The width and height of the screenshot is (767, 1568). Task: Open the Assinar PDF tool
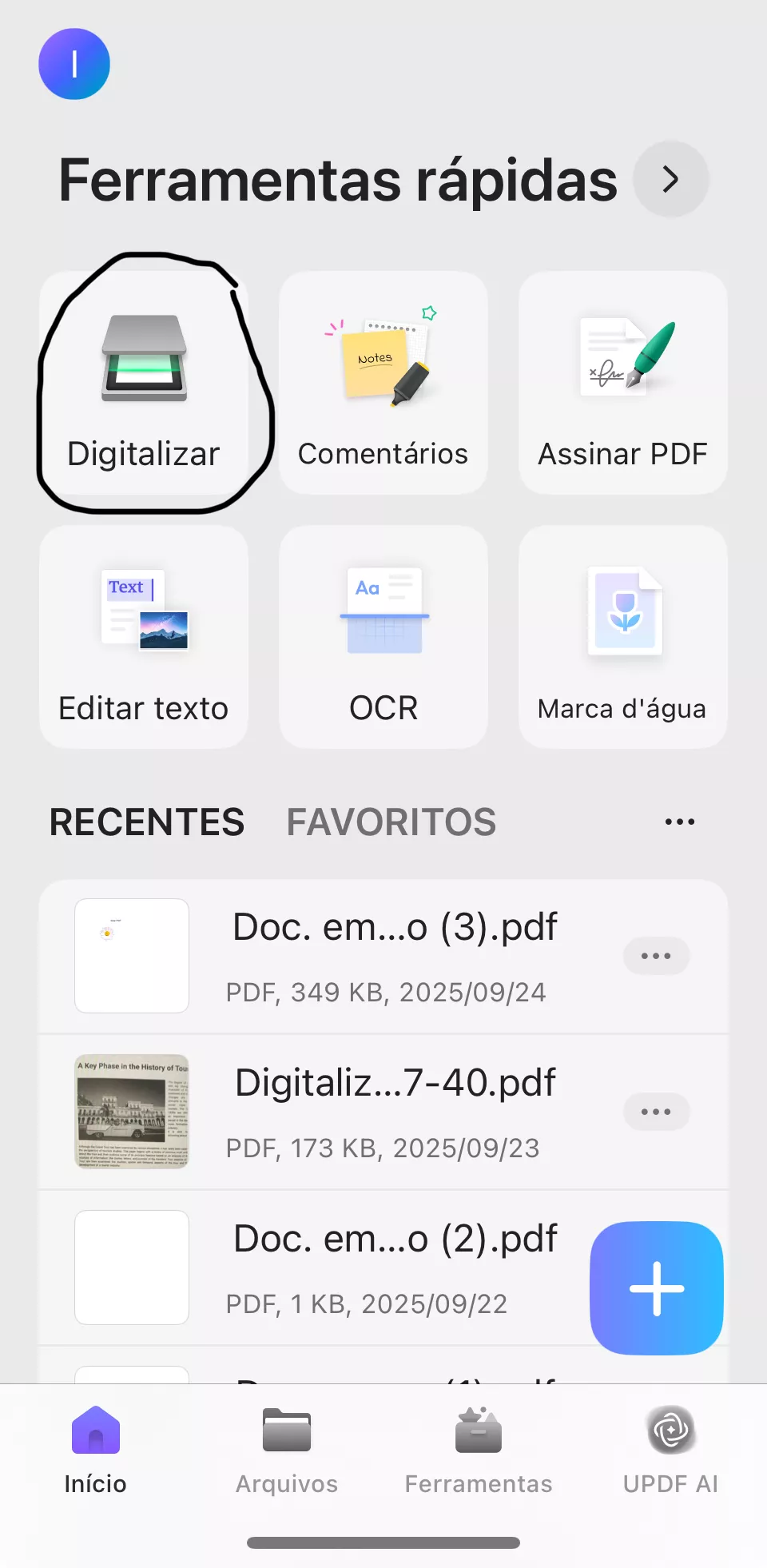[622, 384]
